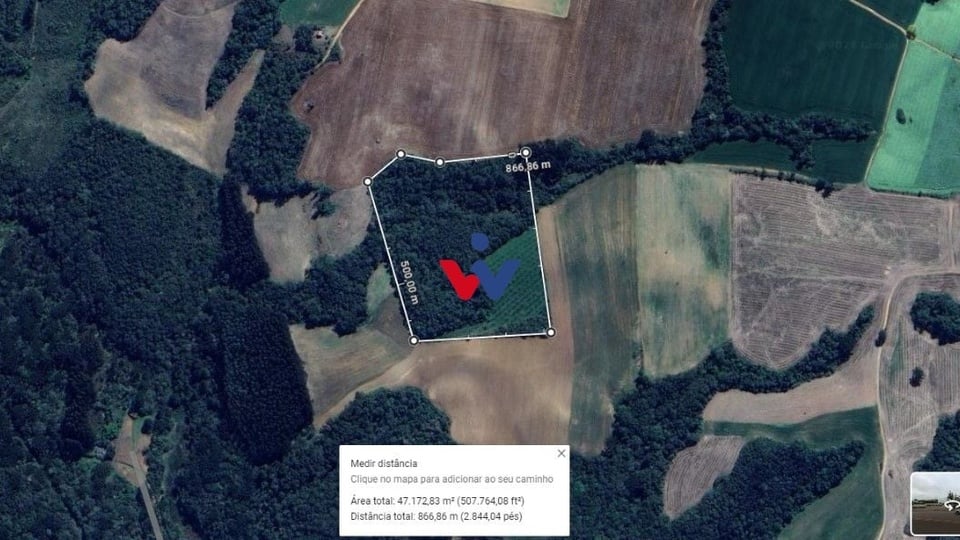
Task: Close the Medir distância panel
Action: pyautogui.click(x=560, y=454)
